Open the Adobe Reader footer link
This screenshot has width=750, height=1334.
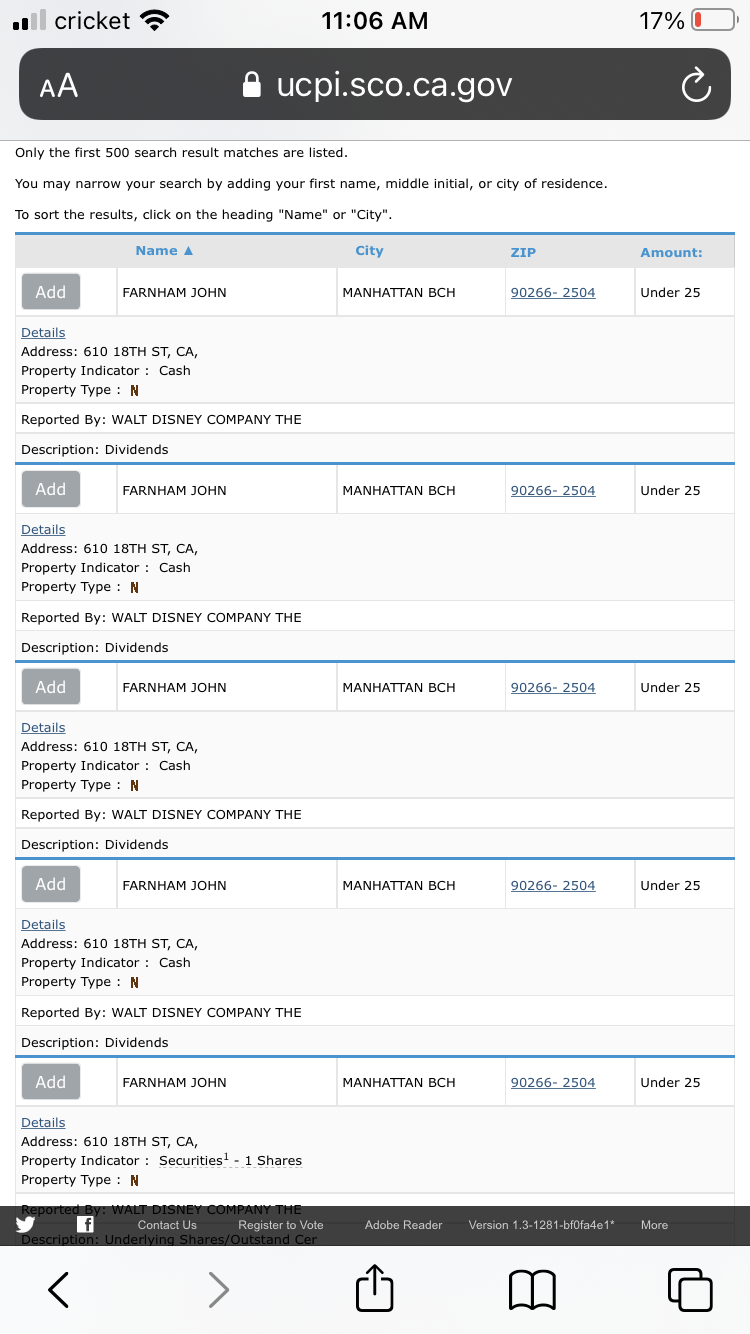click(404, 1225)
